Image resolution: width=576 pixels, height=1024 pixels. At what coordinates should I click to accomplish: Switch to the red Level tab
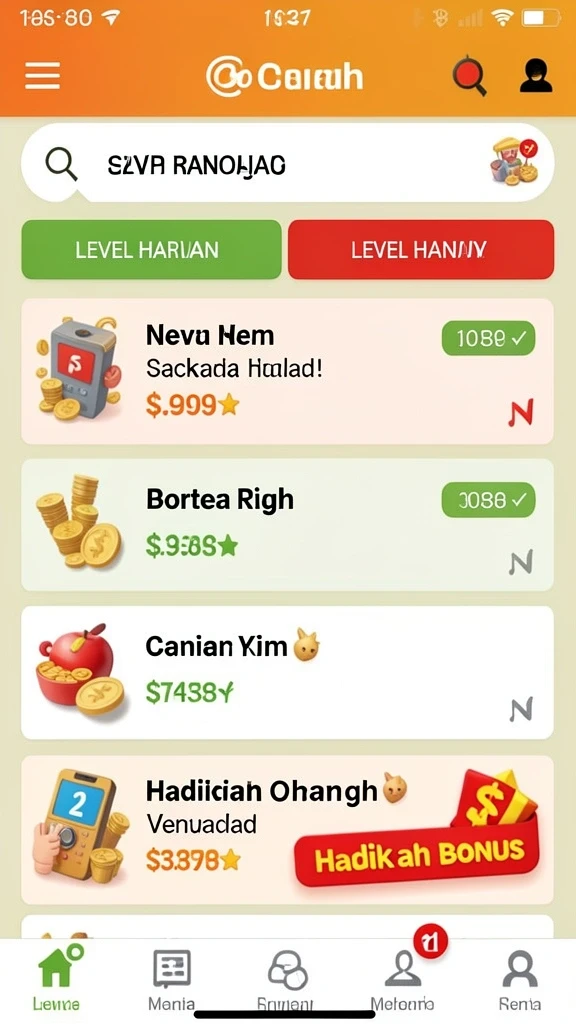(421, 249)
